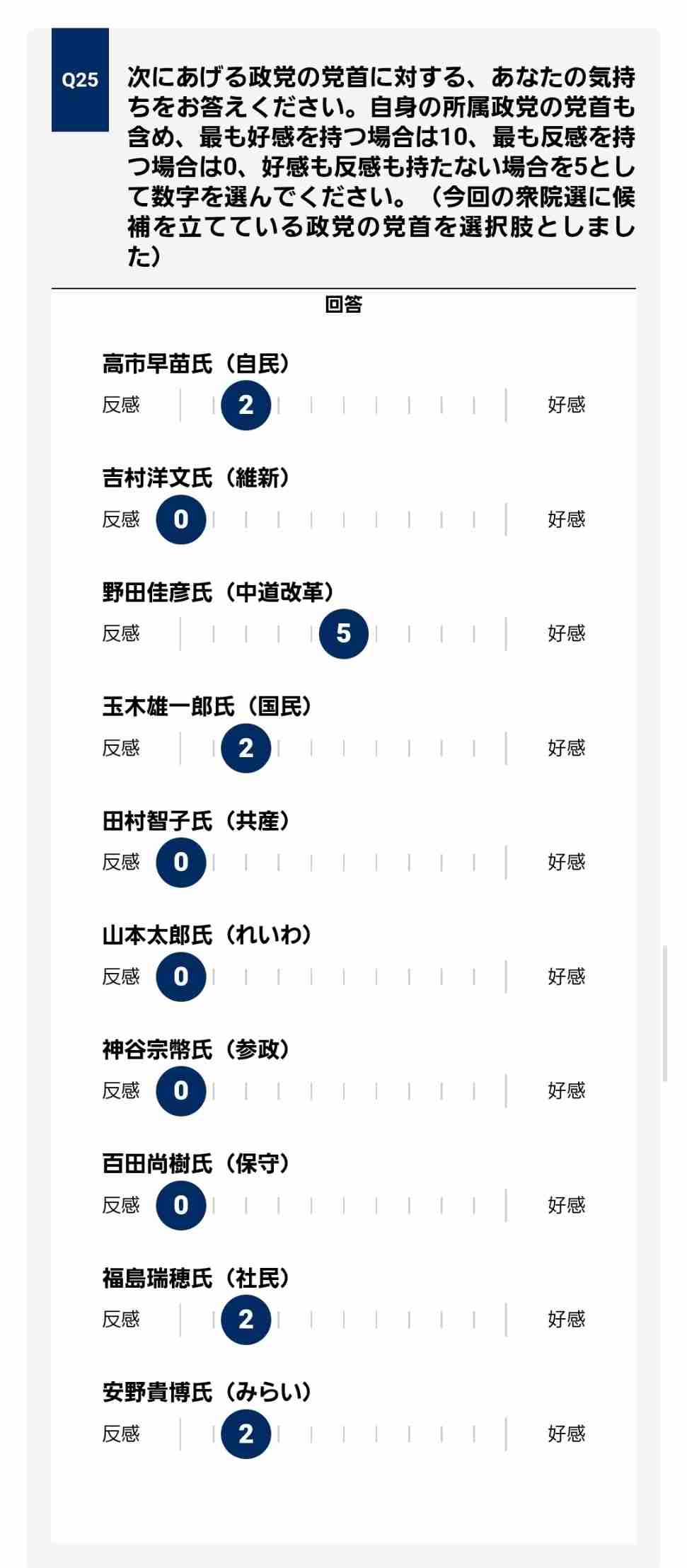Screen dimensions: 687x1568
Task: Select the 百田尚樹氏 rating knob
Action: point(181,1206)
